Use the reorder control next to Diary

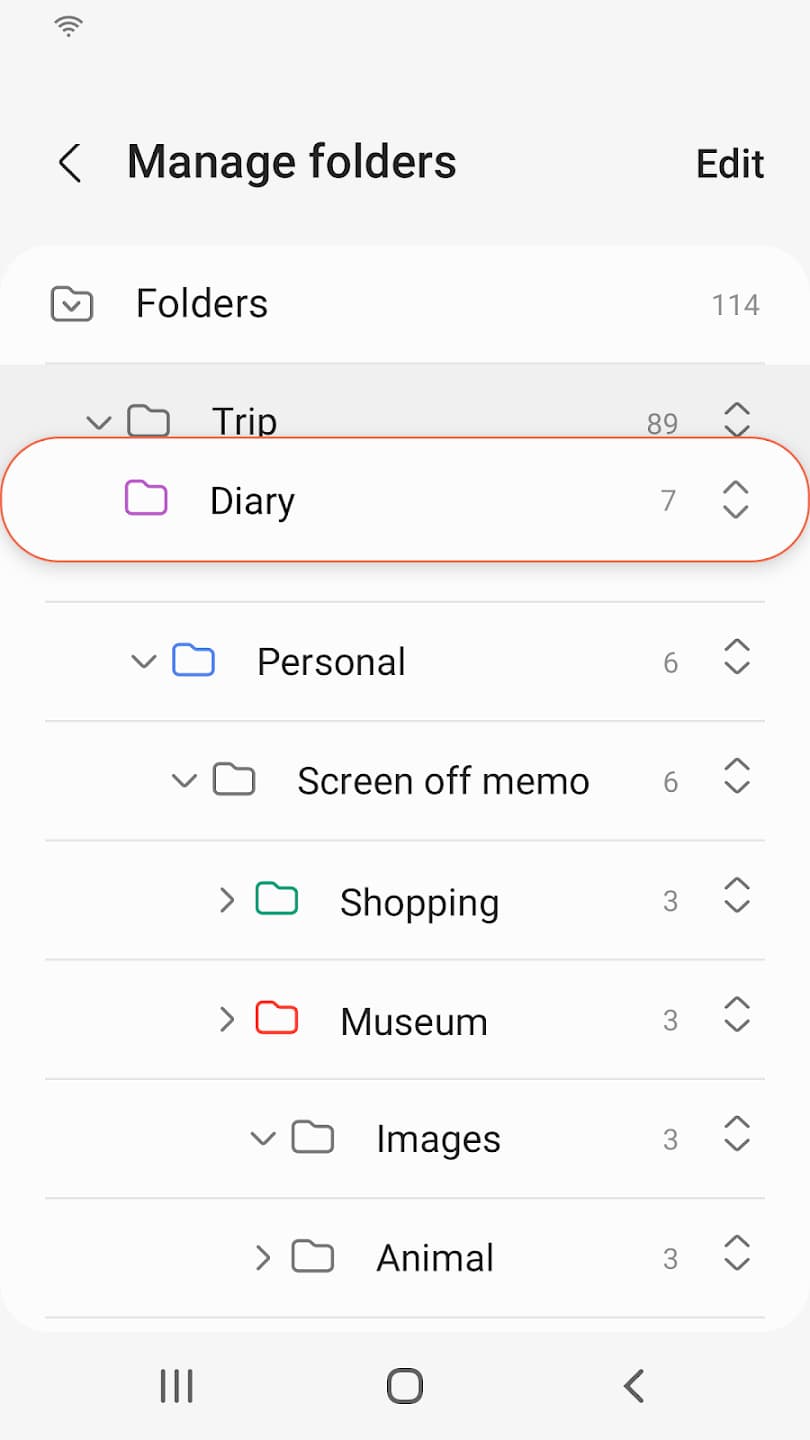point(736,500)
